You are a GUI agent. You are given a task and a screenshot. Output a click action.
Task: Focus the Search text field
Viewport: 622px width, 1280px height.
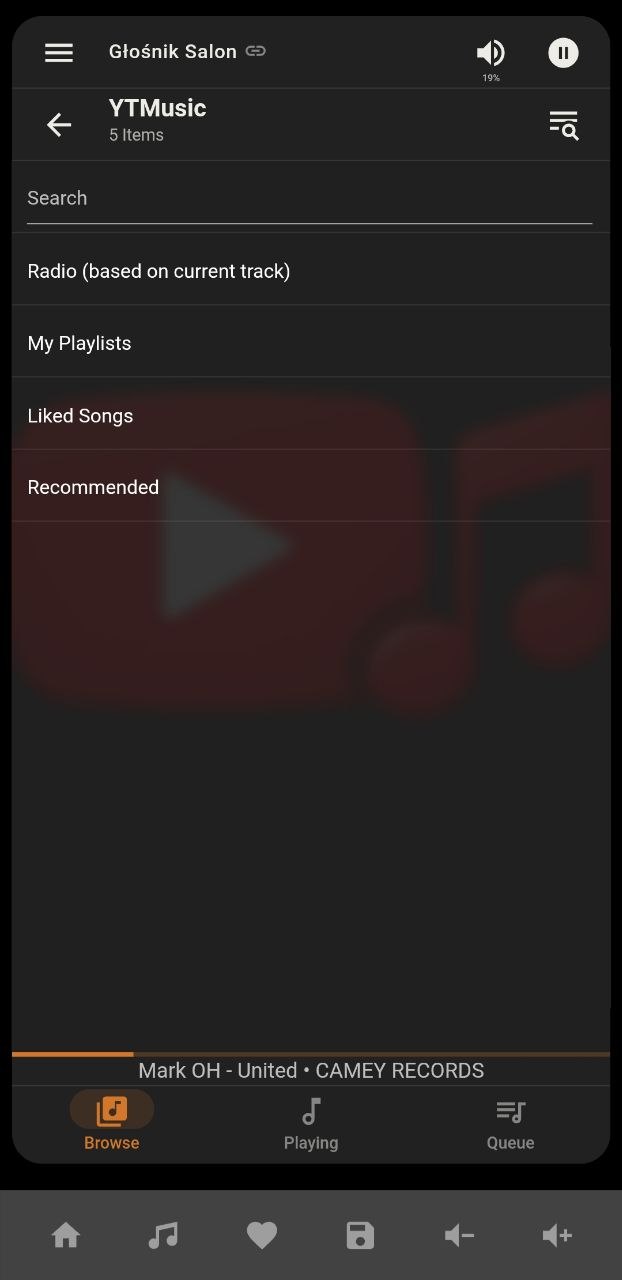click(310, 198)
